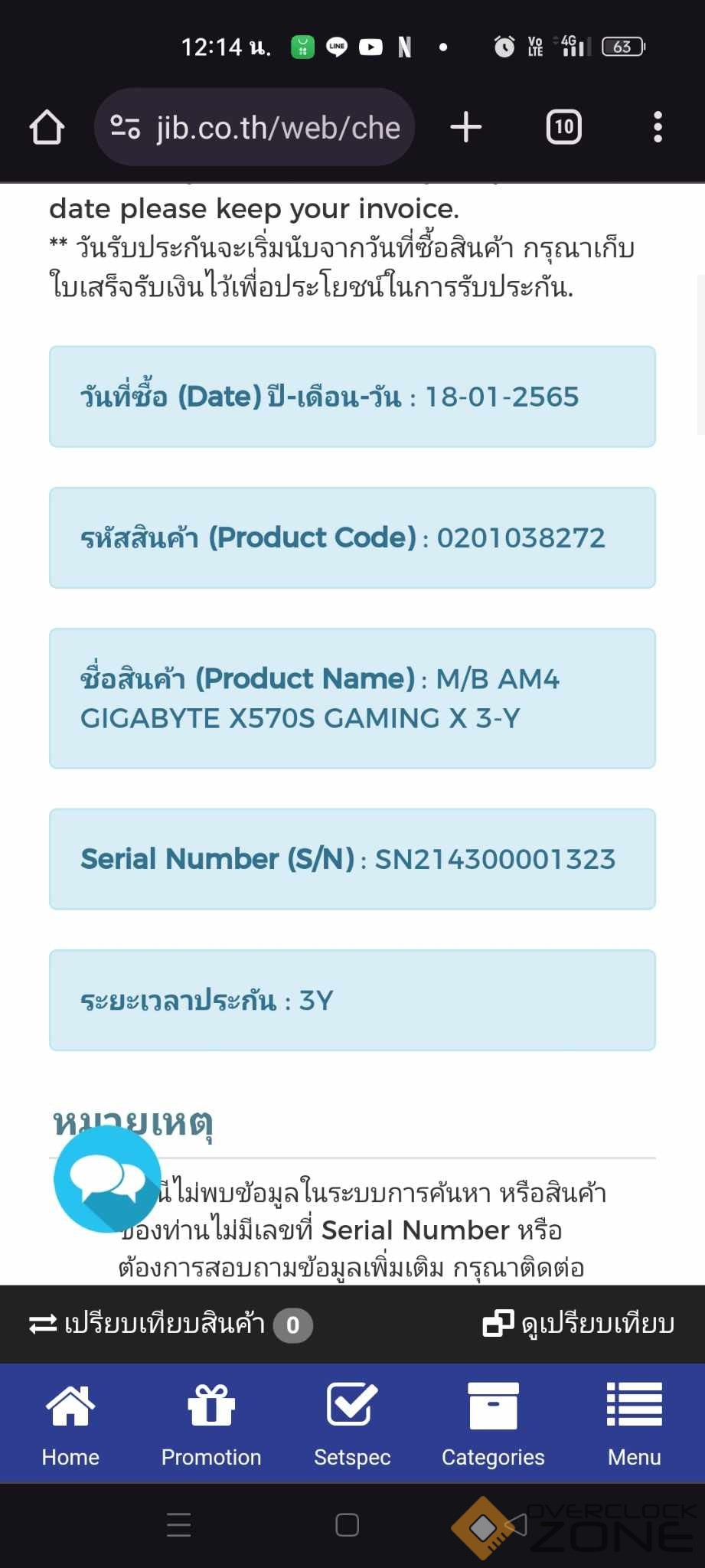Switch to the Promotion tab
The width and height of the screenshot is (705, 1568).
point(211,1424)
